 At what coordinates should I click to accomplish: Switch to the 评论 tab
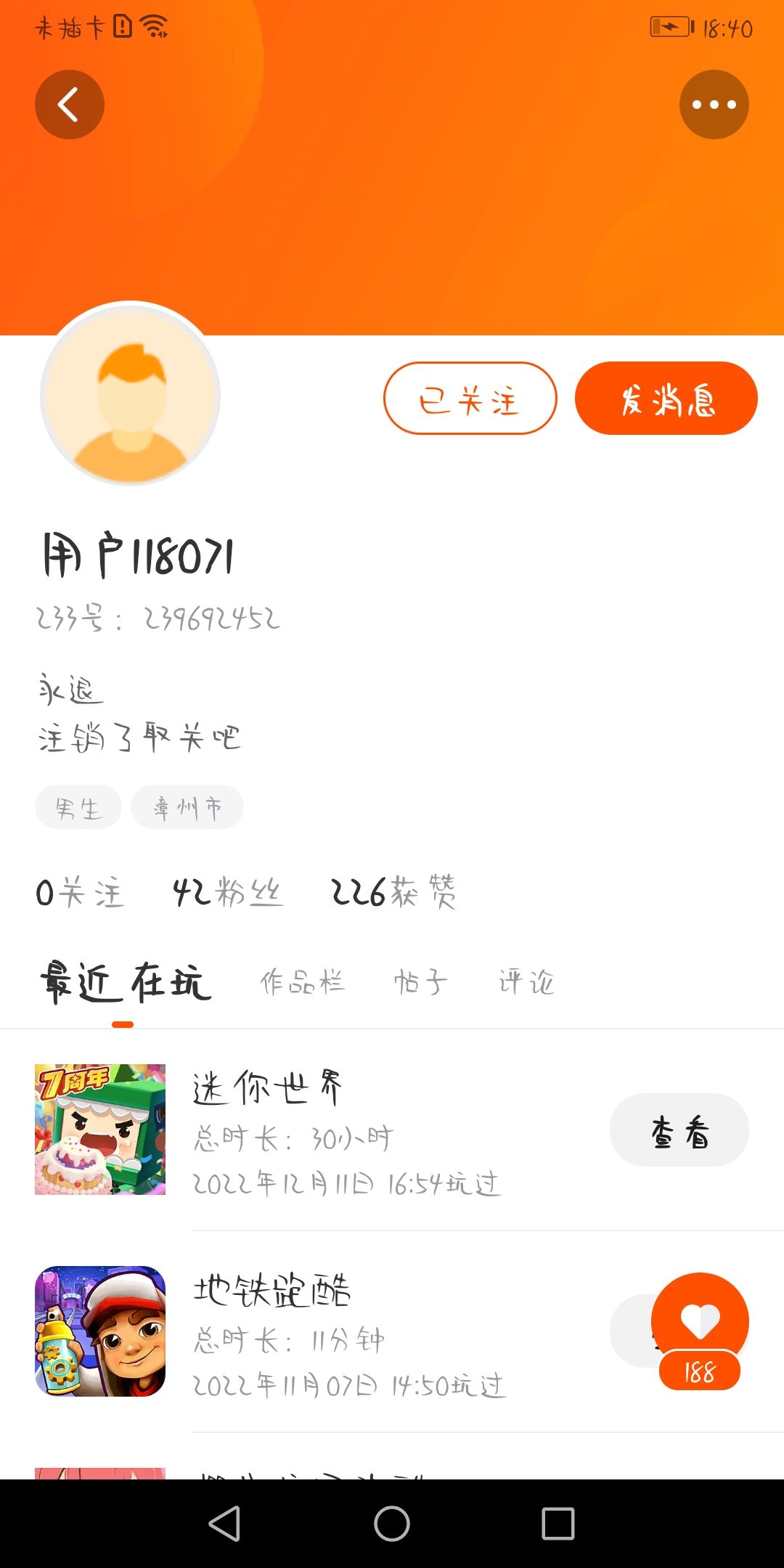(x=526, y=982)
